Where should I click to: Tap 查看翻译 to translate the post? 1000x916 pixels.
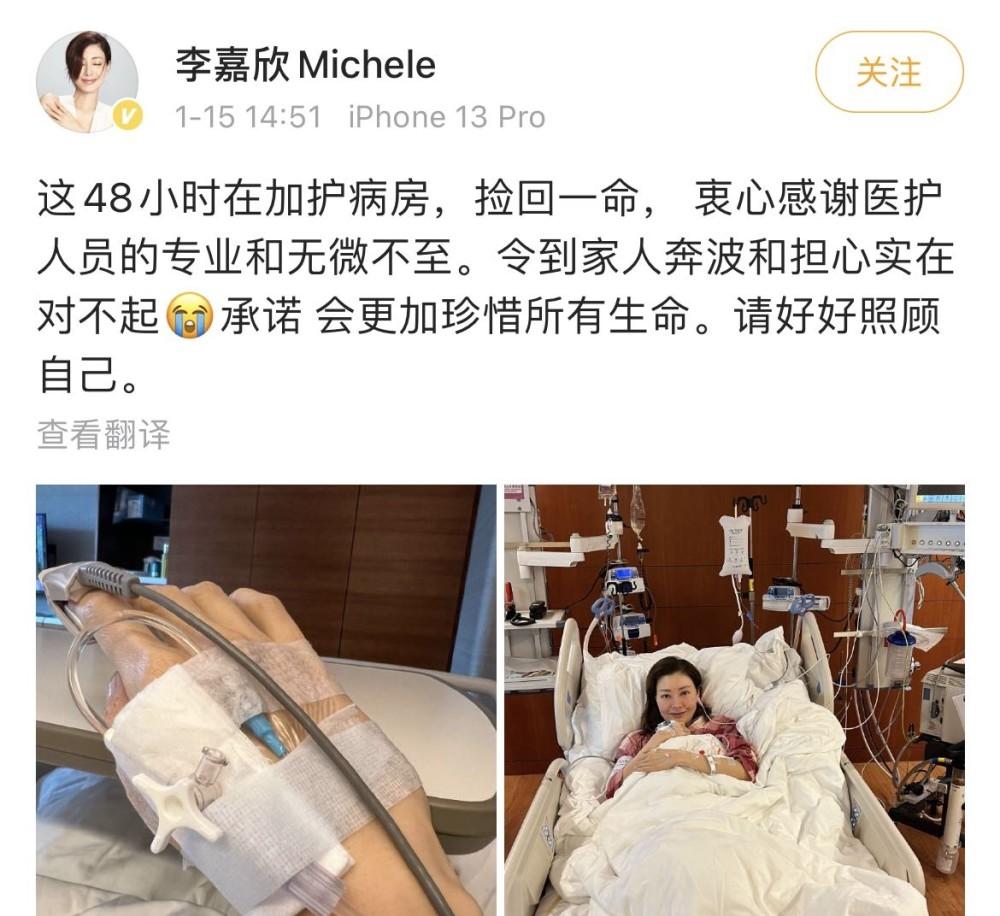tap(104, 435)
